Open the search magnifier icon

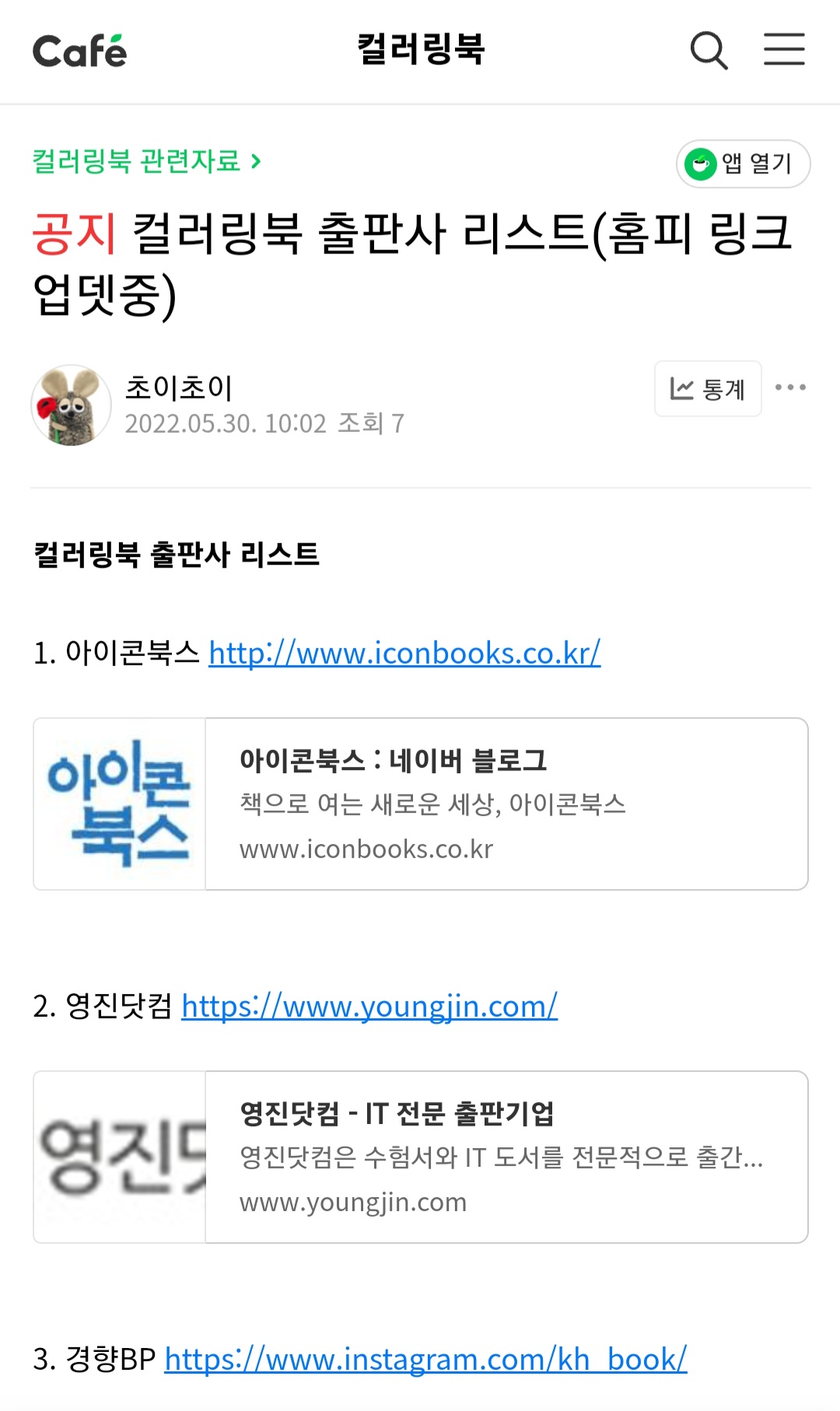click(709, 51)
